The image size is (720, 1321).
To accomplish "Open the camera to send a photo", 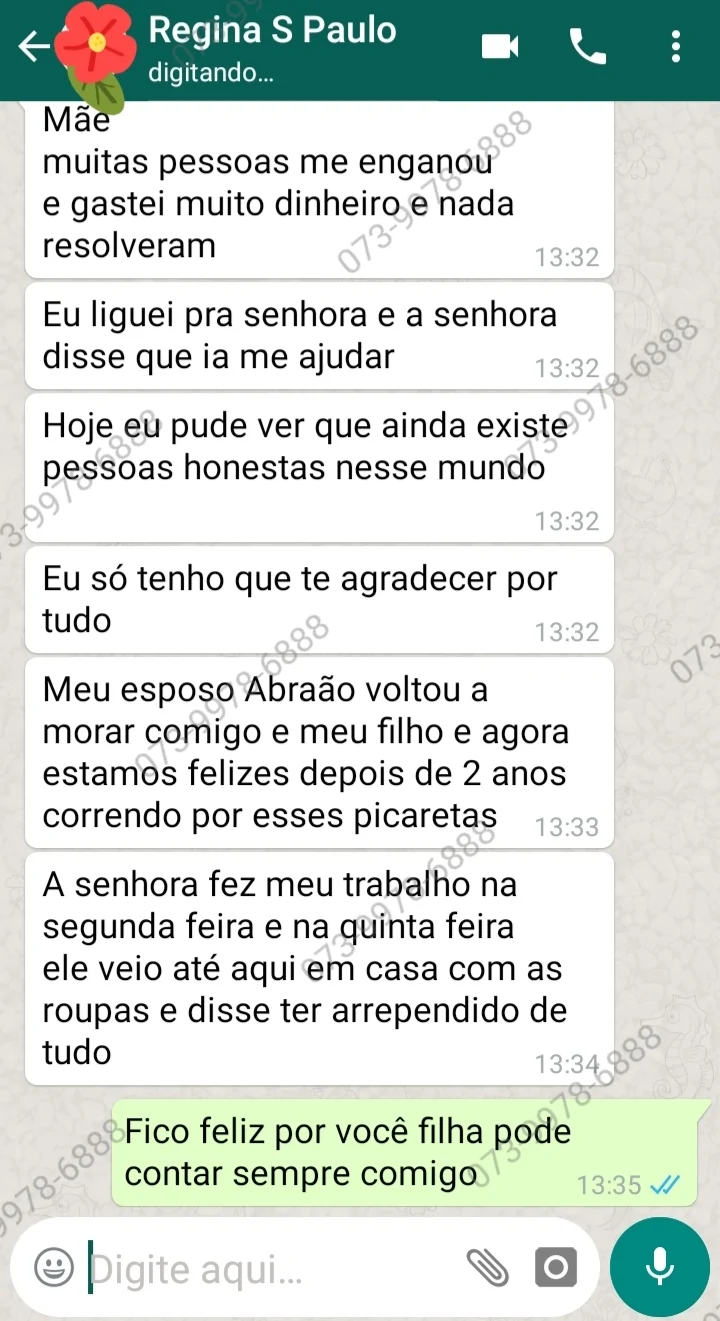I will tap(555, 1269).
